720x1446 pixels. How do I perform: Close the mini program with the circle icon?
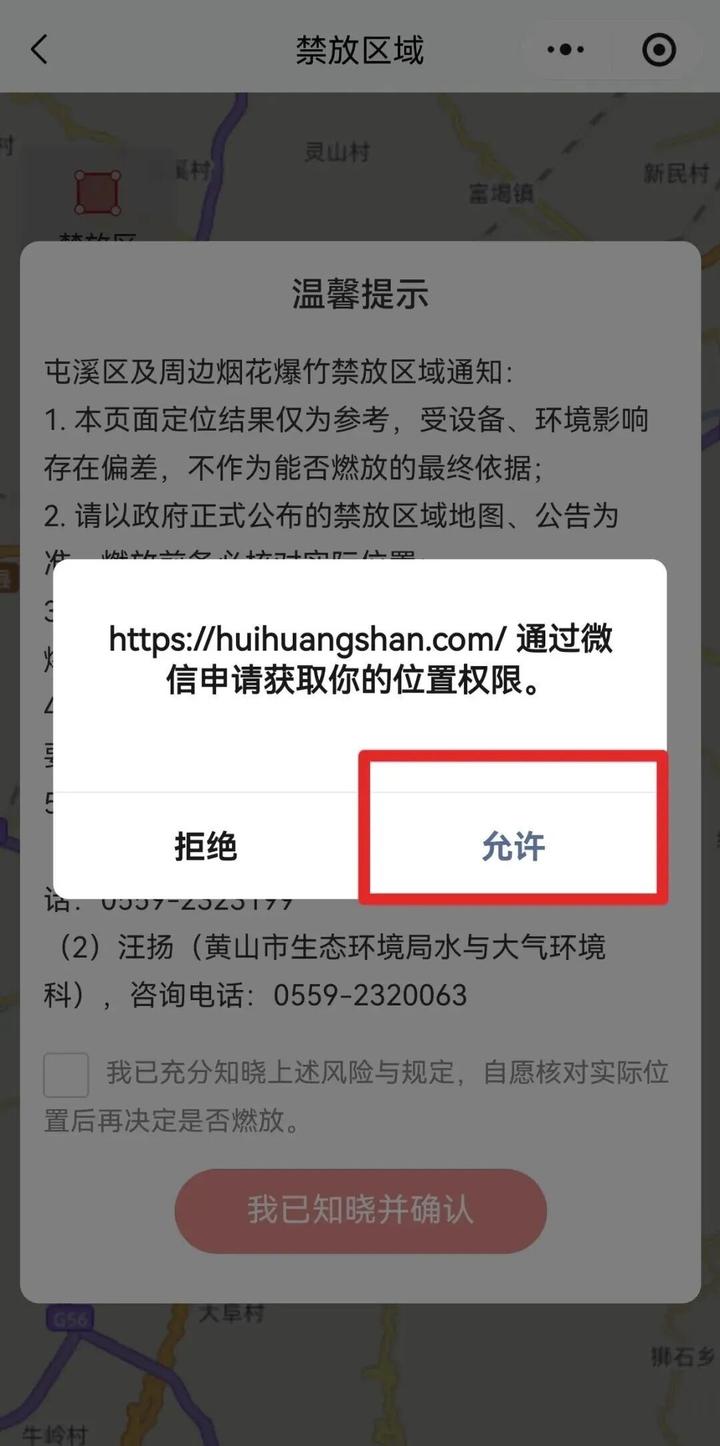(x=658, y=49)
